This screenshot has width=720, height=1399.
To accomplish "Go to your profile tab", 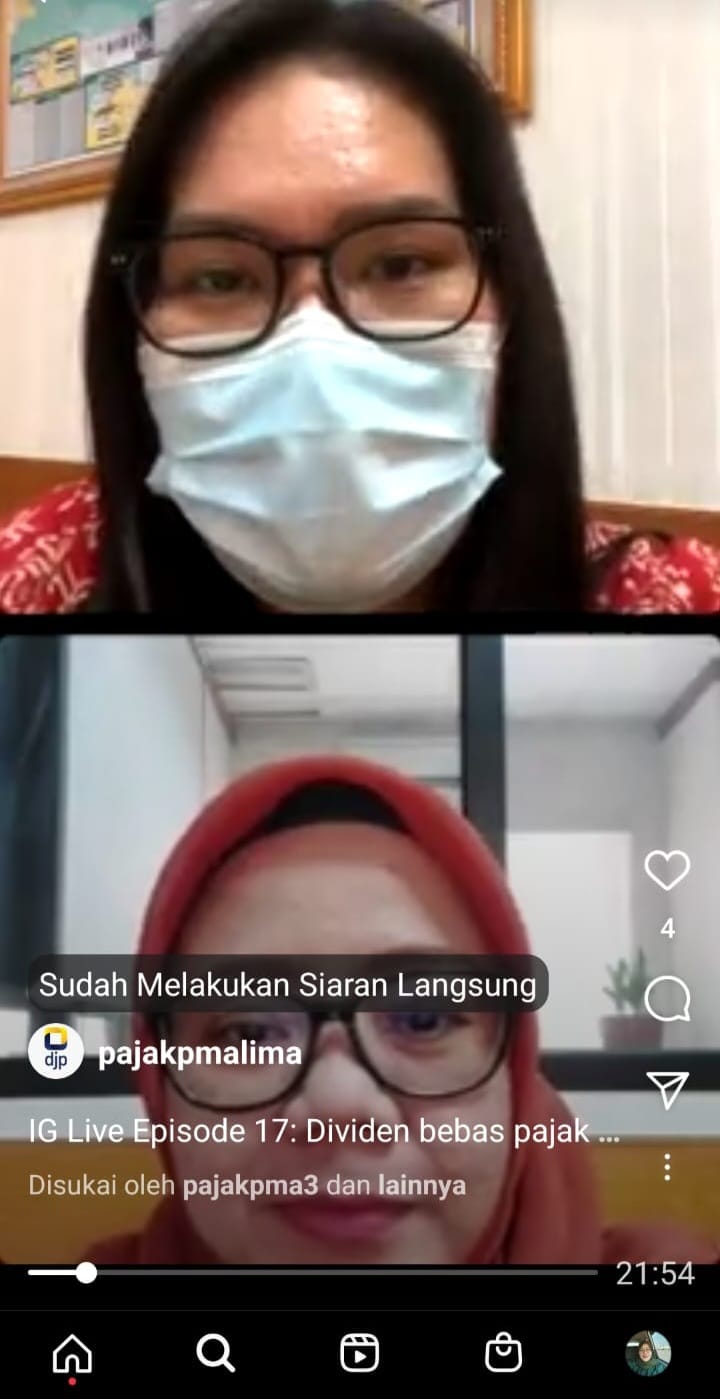I will (x=648, y=1354).
